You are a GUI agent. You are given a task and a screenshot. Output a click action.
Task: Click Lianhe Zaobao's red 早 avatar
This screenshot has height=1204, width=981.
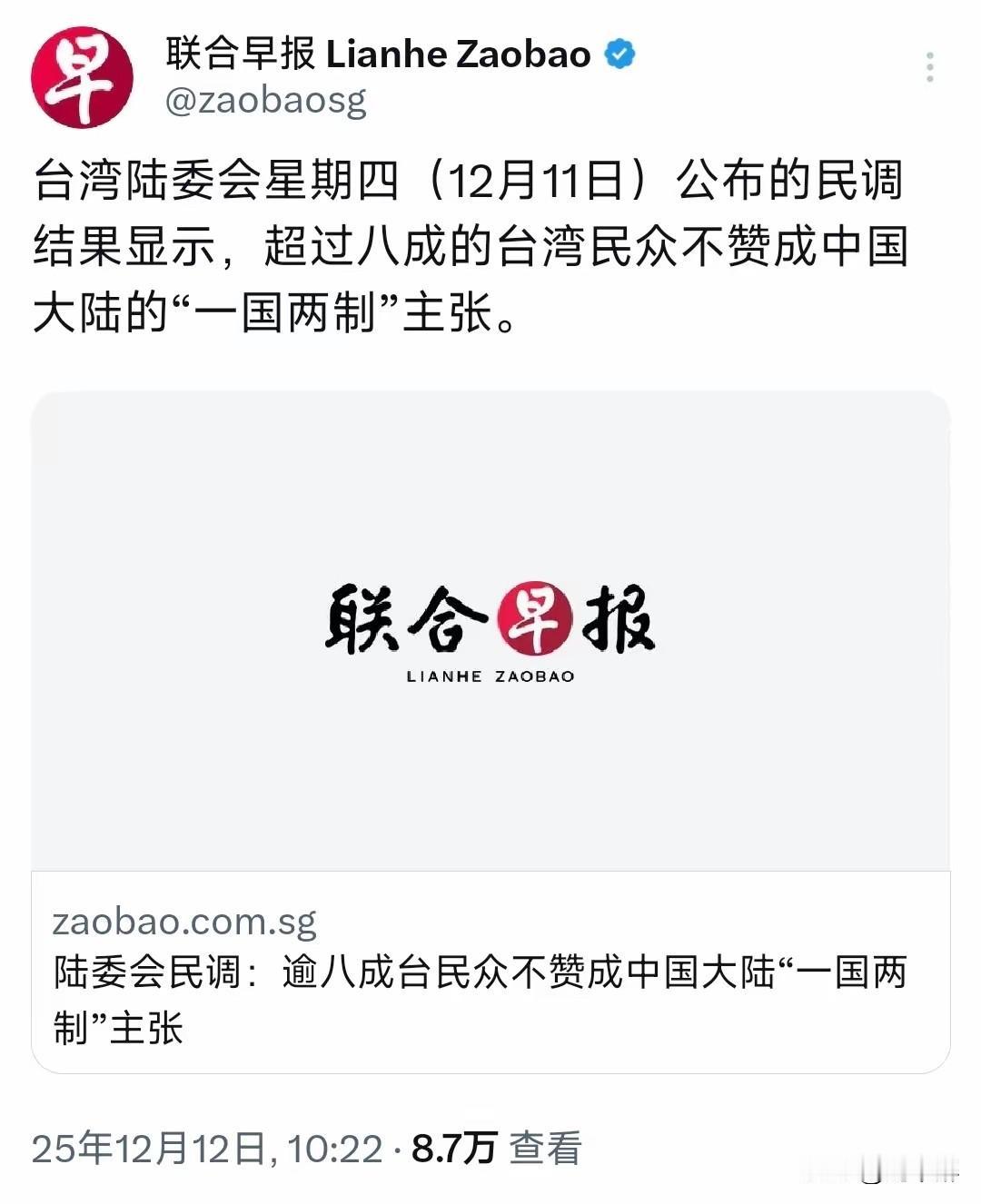(82, 77)
